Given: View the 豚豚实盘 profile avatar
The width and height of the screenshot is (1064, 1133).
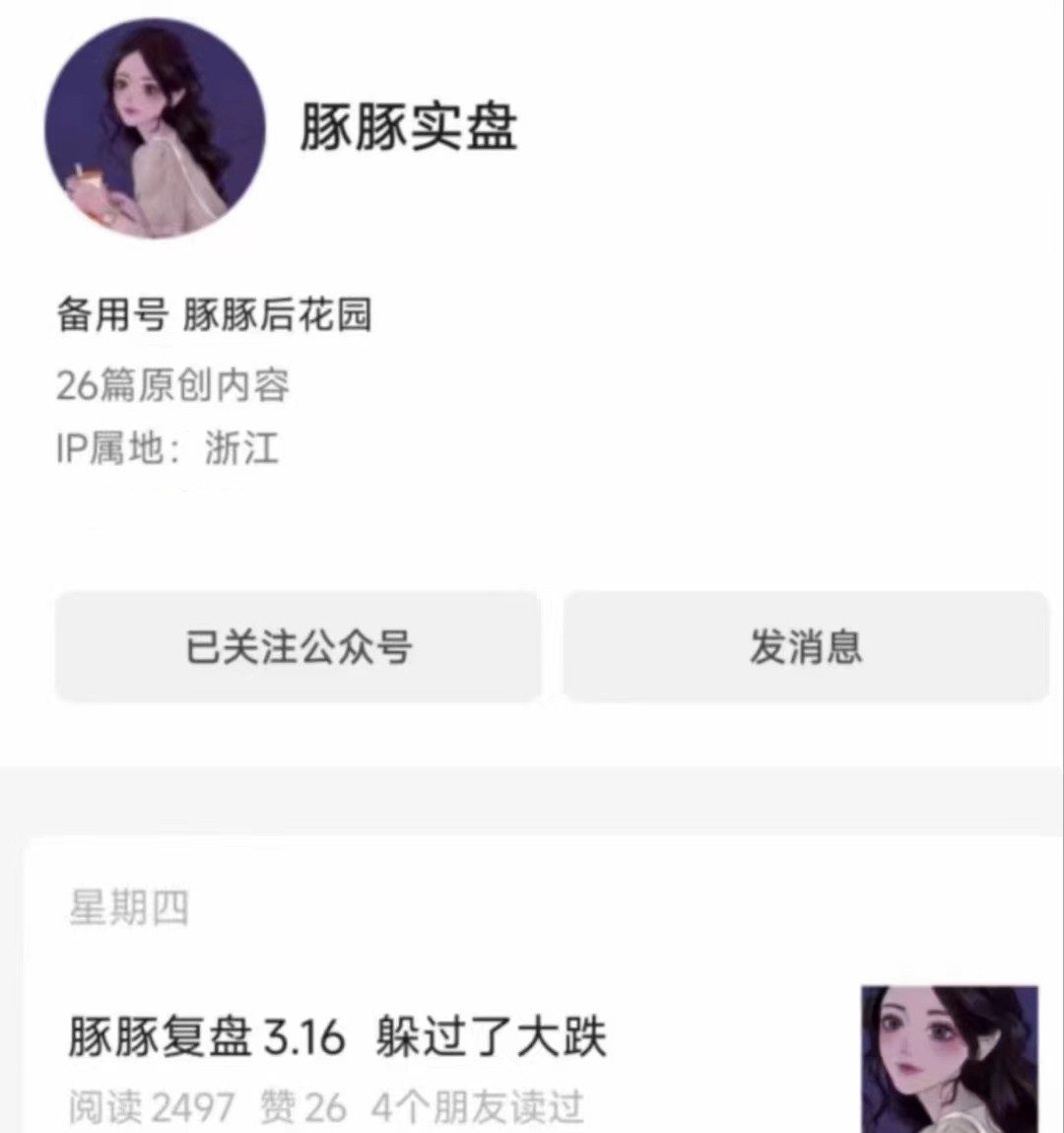Looking at the screenshot, I should (x=155, y=129).
